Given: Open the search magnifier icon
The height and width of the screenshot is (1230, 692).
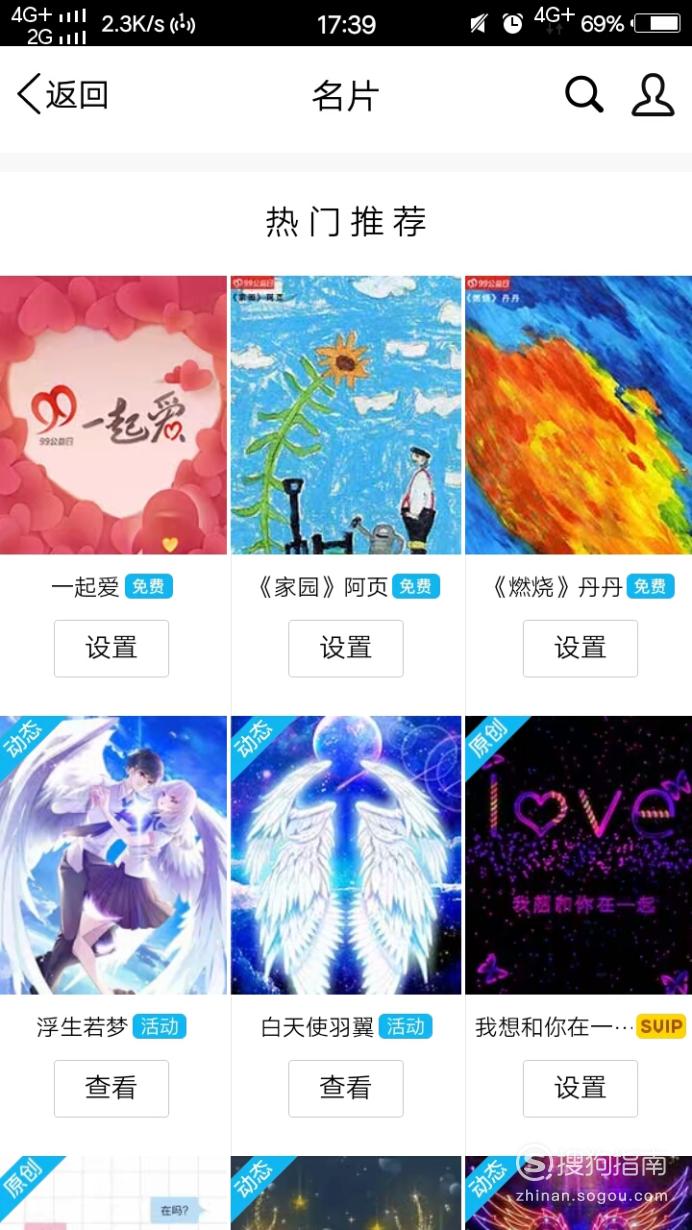Looking at the screenshot, I should pos(584,95).
